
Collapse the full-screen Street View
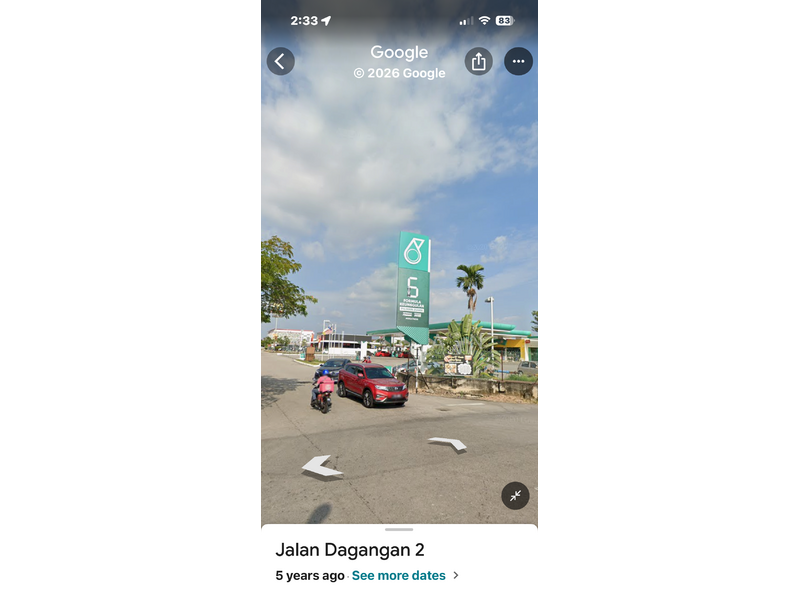515,496
